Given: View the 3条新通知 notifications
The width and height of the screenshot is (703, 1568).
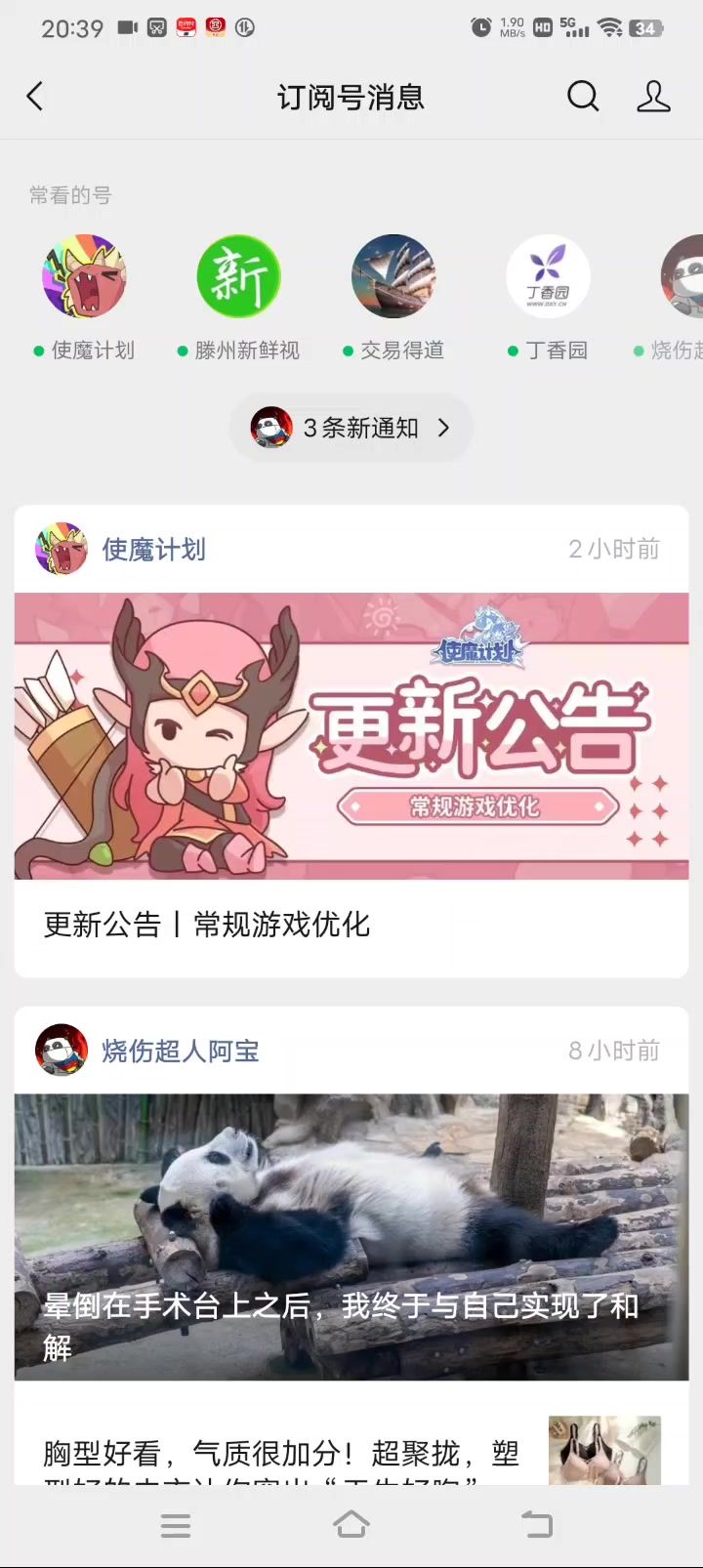Looking at the screenshot, I should (x=351, y=428).
